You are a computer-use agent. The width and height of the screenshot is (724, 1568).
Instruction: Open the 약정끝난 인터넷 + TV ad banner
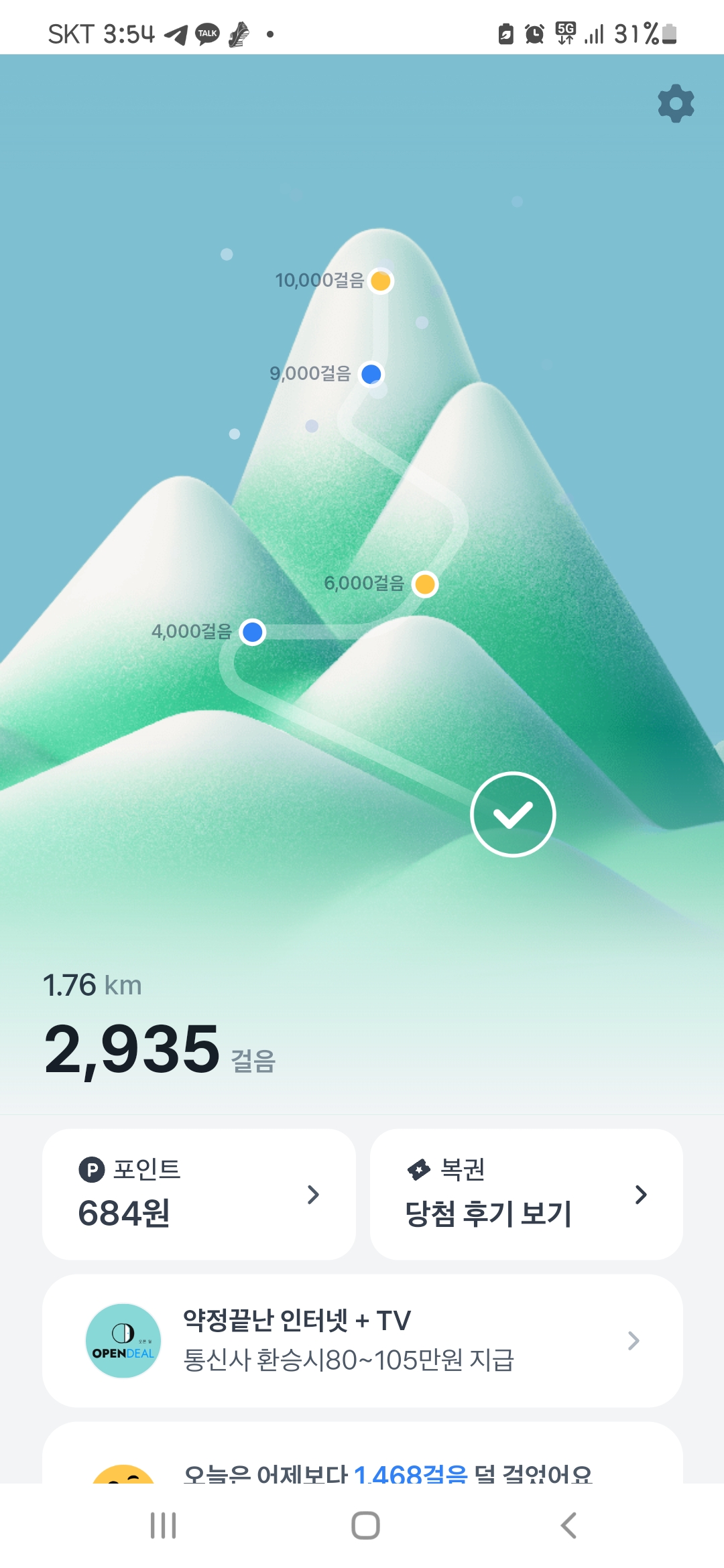tap(362, 1341)
